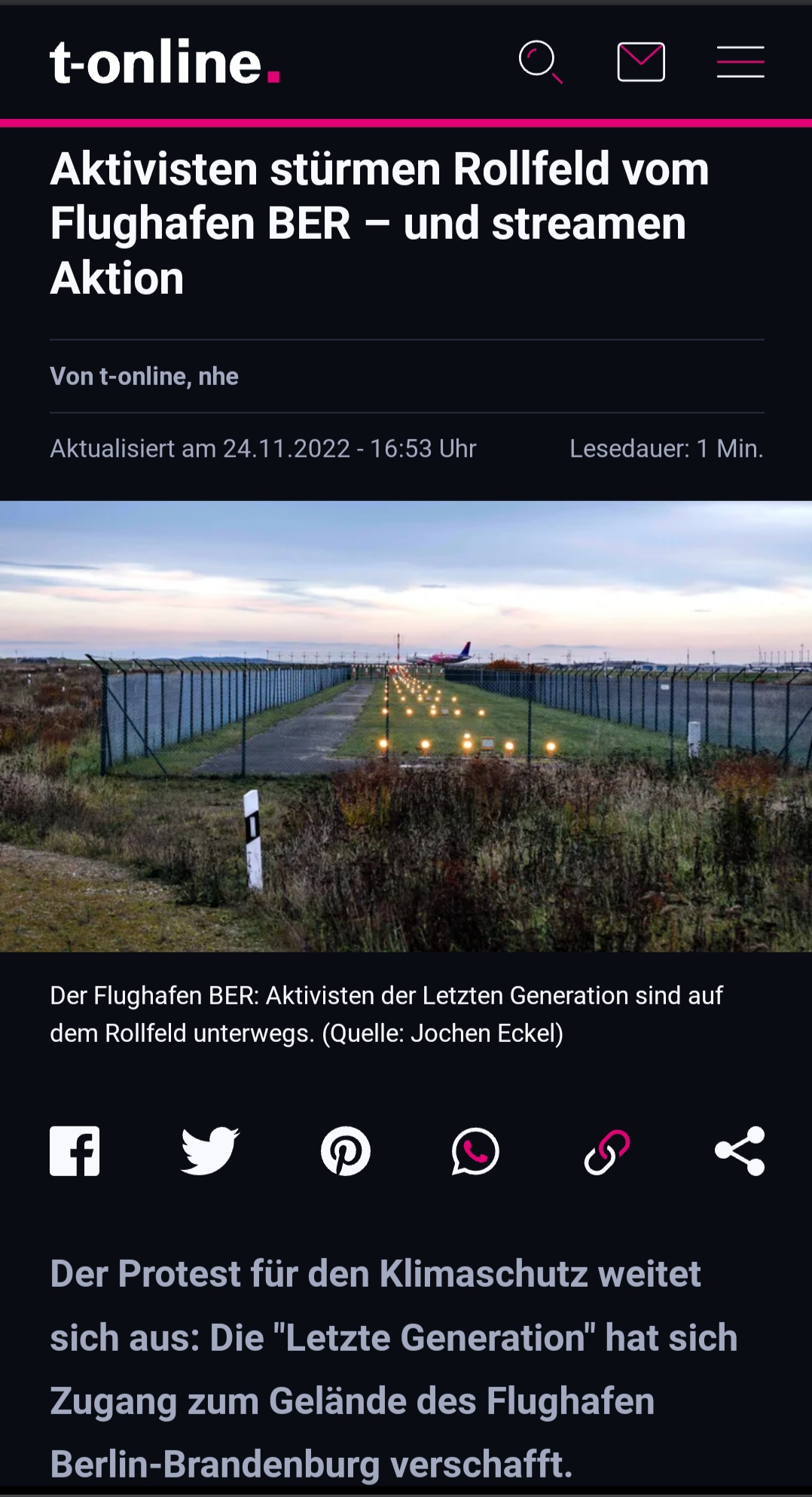The height and width of the screenshot is (1497, 812).
Task: Pin the article on Pinterest
Action: (345, 1151)
